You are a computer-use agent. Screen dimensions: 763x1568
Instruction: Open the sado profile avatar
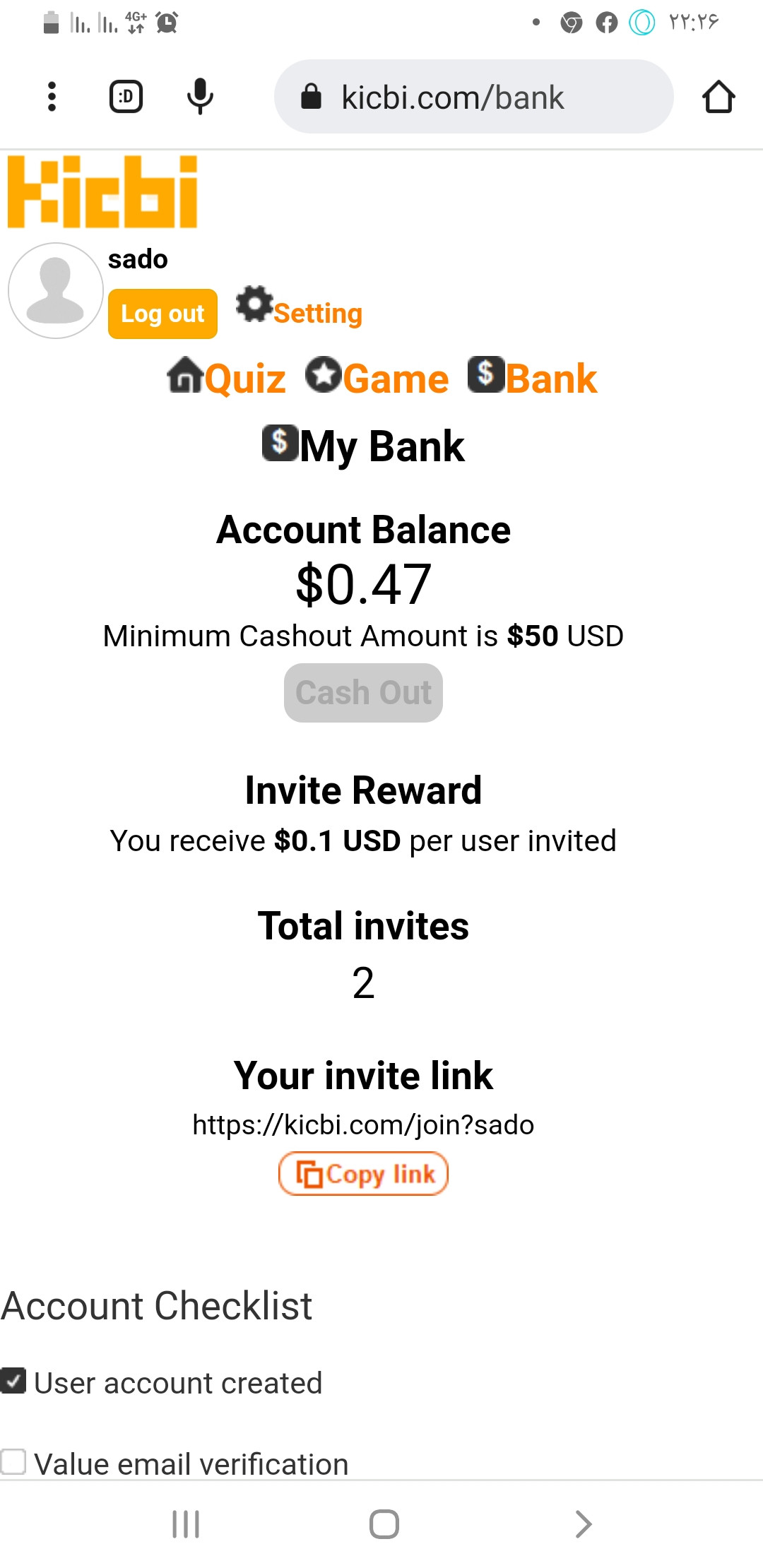pyautogui.click(x=56, y=290)
